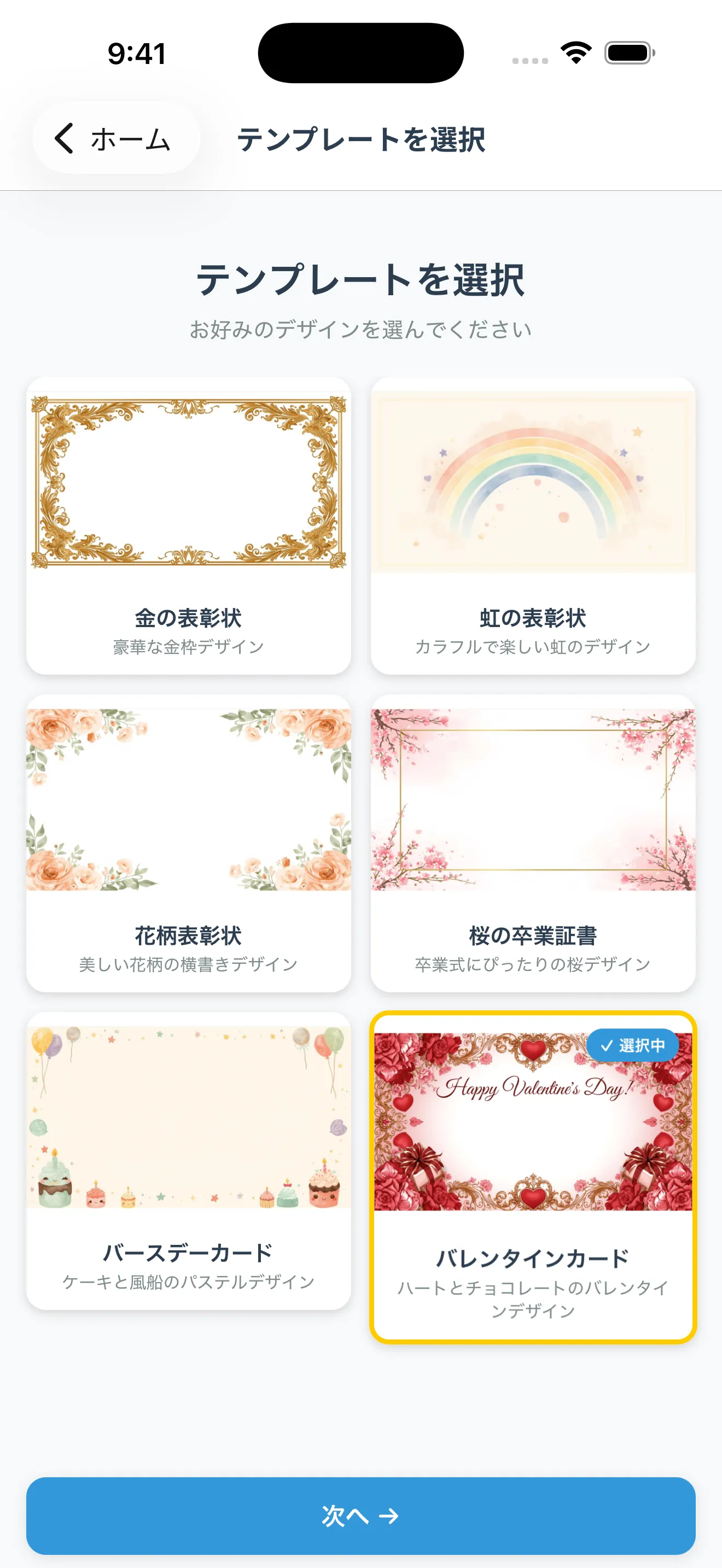Tap the Wi-Fi icon in the status bar

tap(576, 54)
